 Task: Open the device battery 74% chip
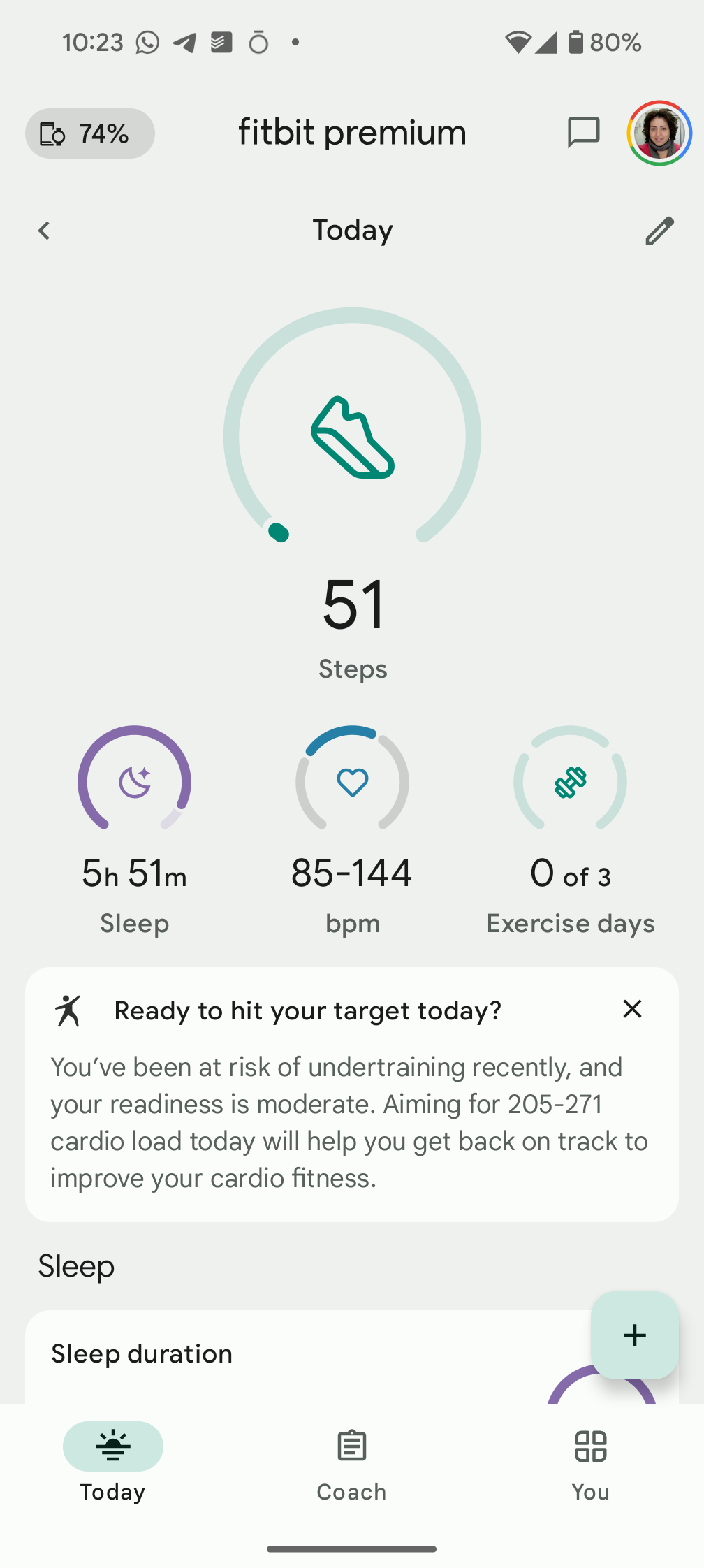click(89, 133)
